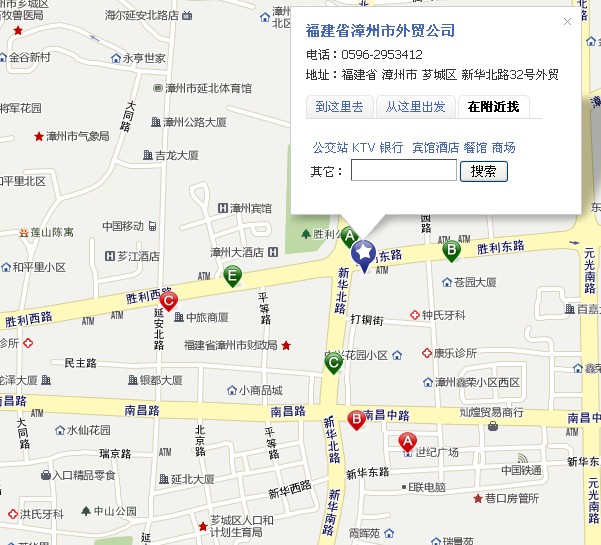Screen dimensions: 601x545
Task: Open green marker B on 胜利东路
Action: [451, 249]
